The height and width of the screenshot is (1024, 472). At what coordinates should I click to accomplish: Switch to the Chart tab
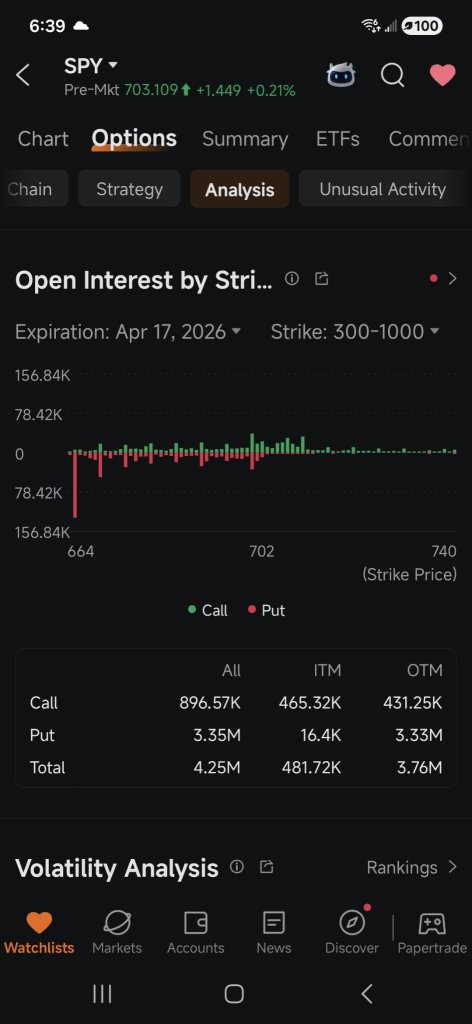point(43,138)
